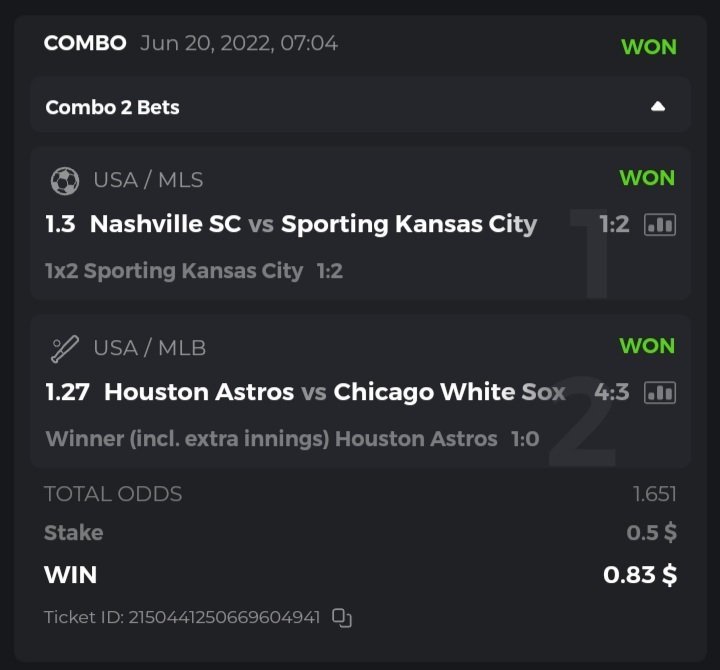Image resolution: width=720 pixels, height=670 pixels.
Task: Open stats for Houston Astros vs Chicago White Sox
Action: pyautogui.click(x=659, y=392)
